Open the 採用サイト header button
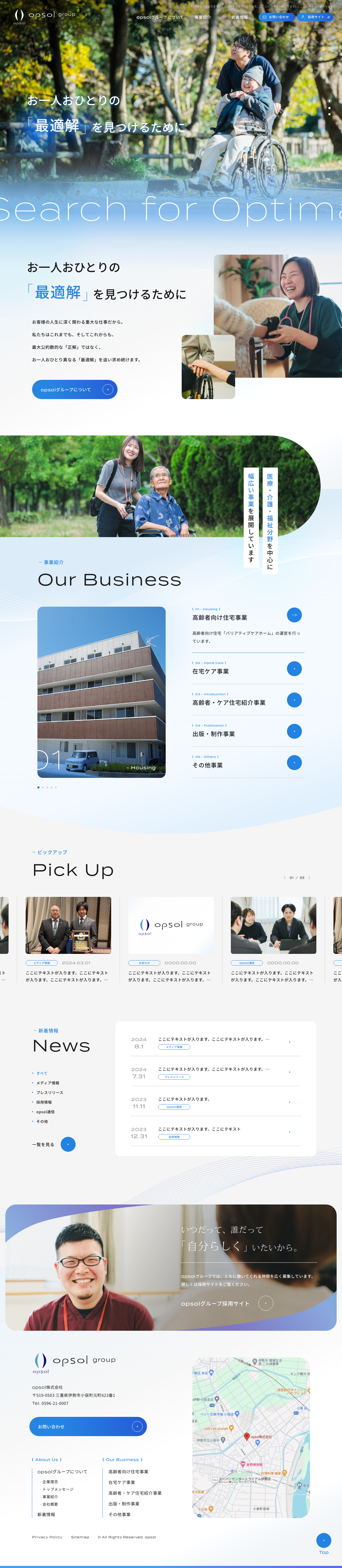 315,17
